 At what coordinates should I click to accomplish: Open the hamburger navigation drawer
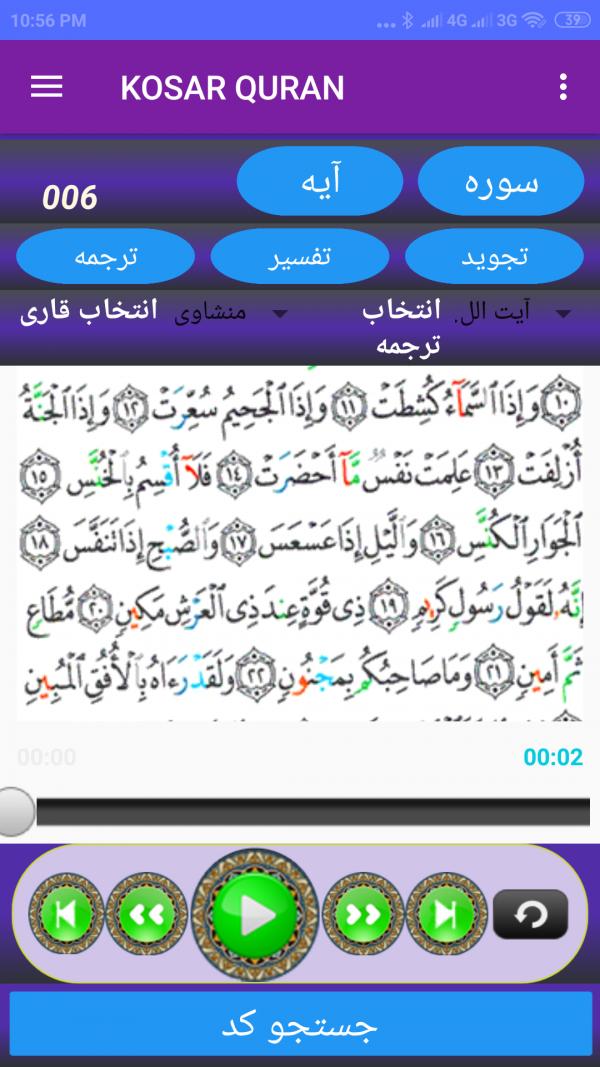(x=46, y=87)
